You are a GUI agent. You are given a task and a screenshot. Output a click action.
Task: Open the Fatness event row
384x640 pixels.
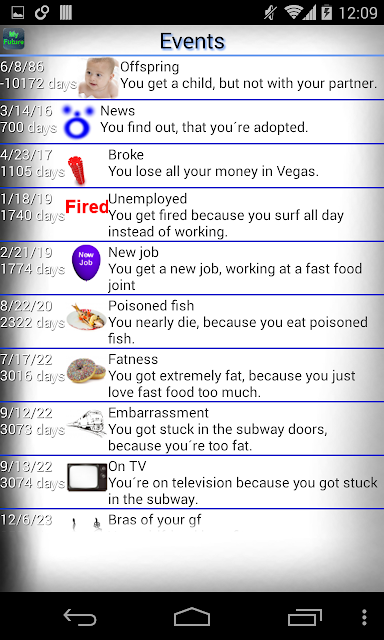192,375
